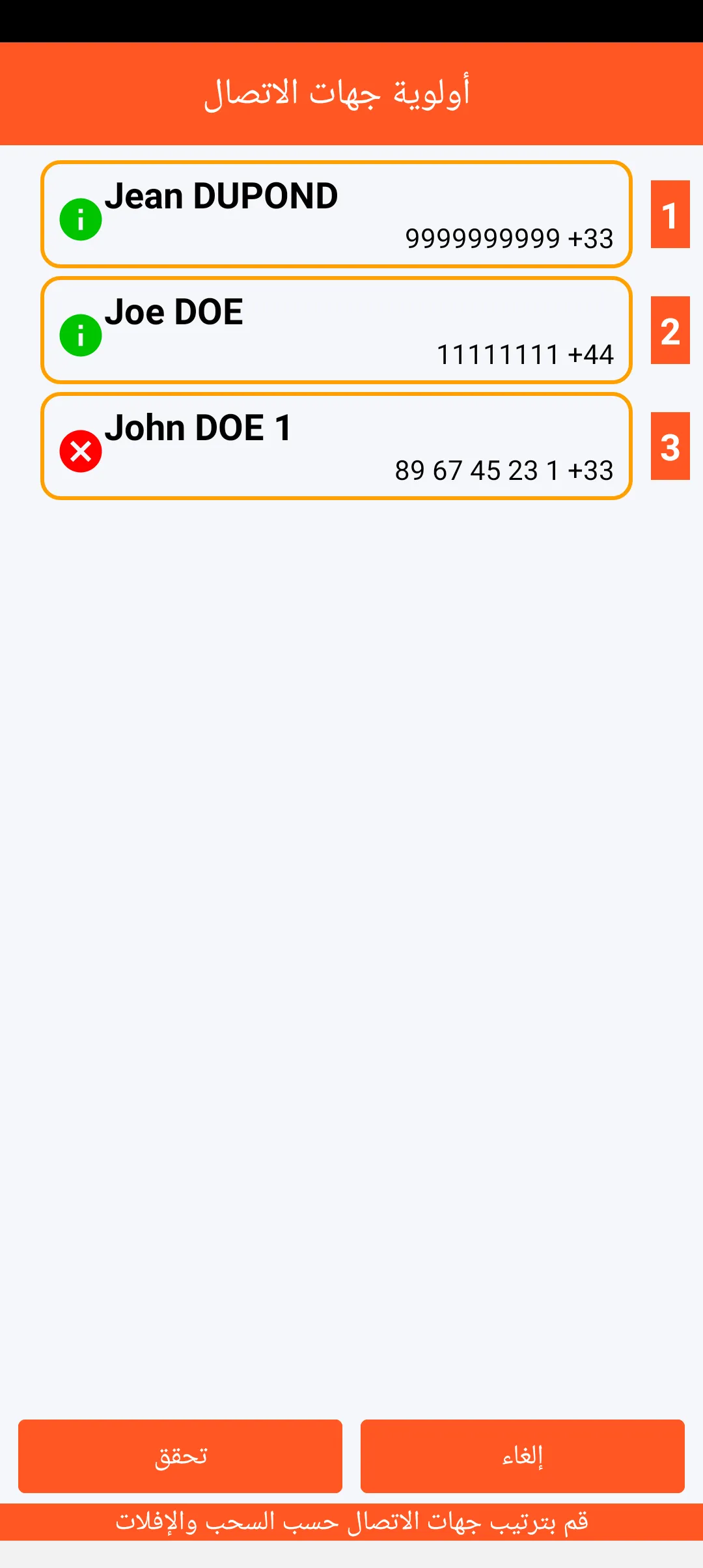Confirm with the تحقق button
The image size is (703, 1568).
coord(180,1456)
